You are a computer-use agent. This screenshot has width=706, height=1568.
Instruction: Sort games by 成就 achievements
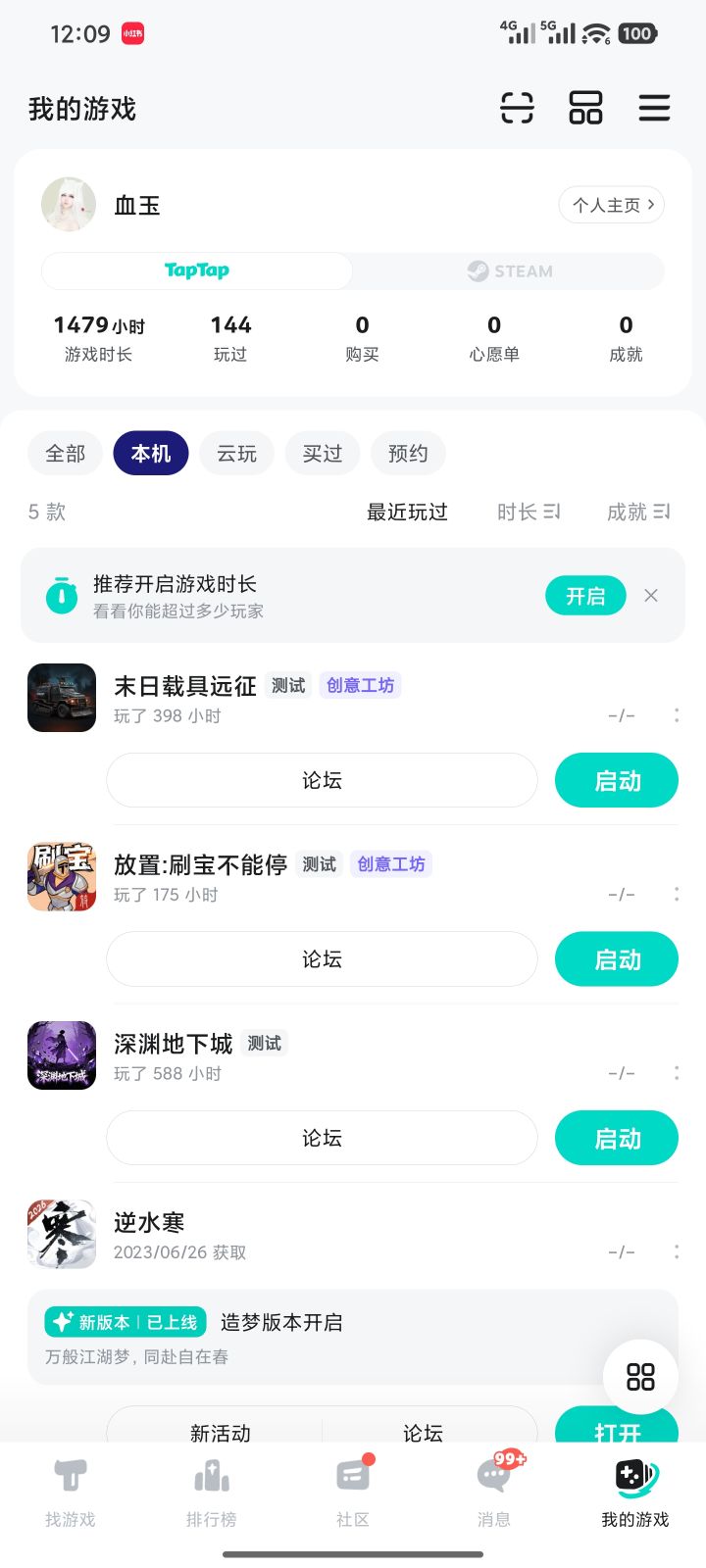(638, 512)
